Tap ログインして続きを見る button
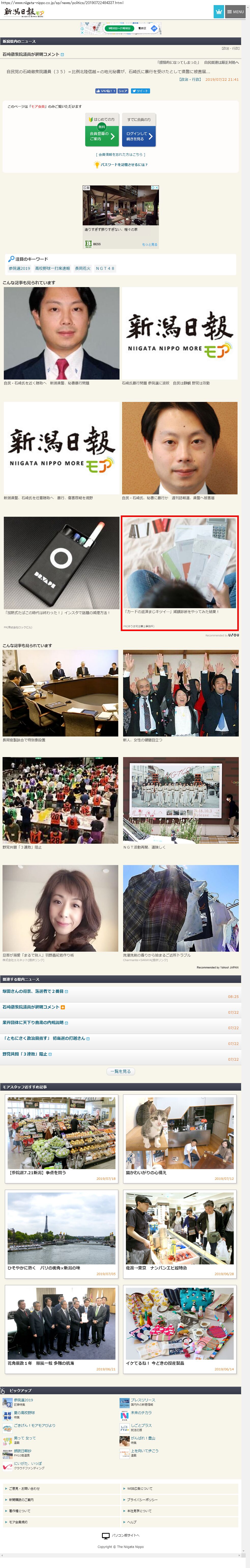 [x=139, y=136]
